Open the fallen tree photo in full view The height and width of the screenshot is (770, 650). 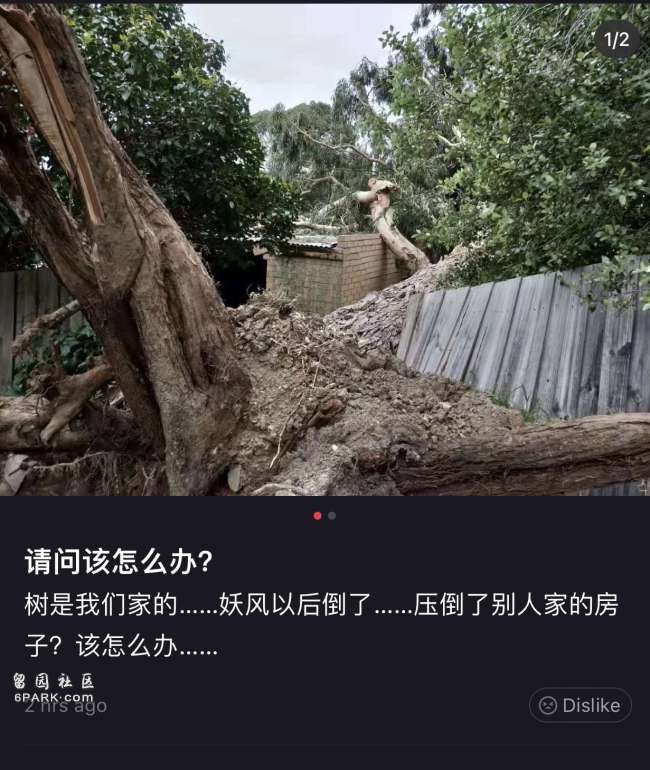click(x=325, y=250)
